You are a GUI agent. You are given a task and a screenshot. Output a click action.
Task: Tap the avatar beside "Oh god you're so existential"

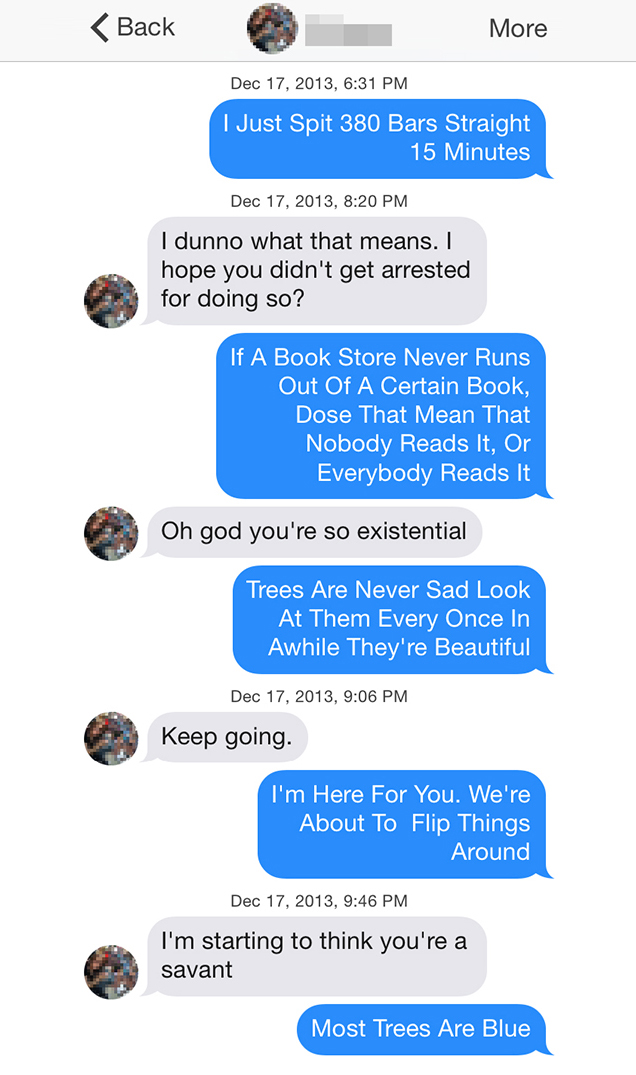point(111,532)
